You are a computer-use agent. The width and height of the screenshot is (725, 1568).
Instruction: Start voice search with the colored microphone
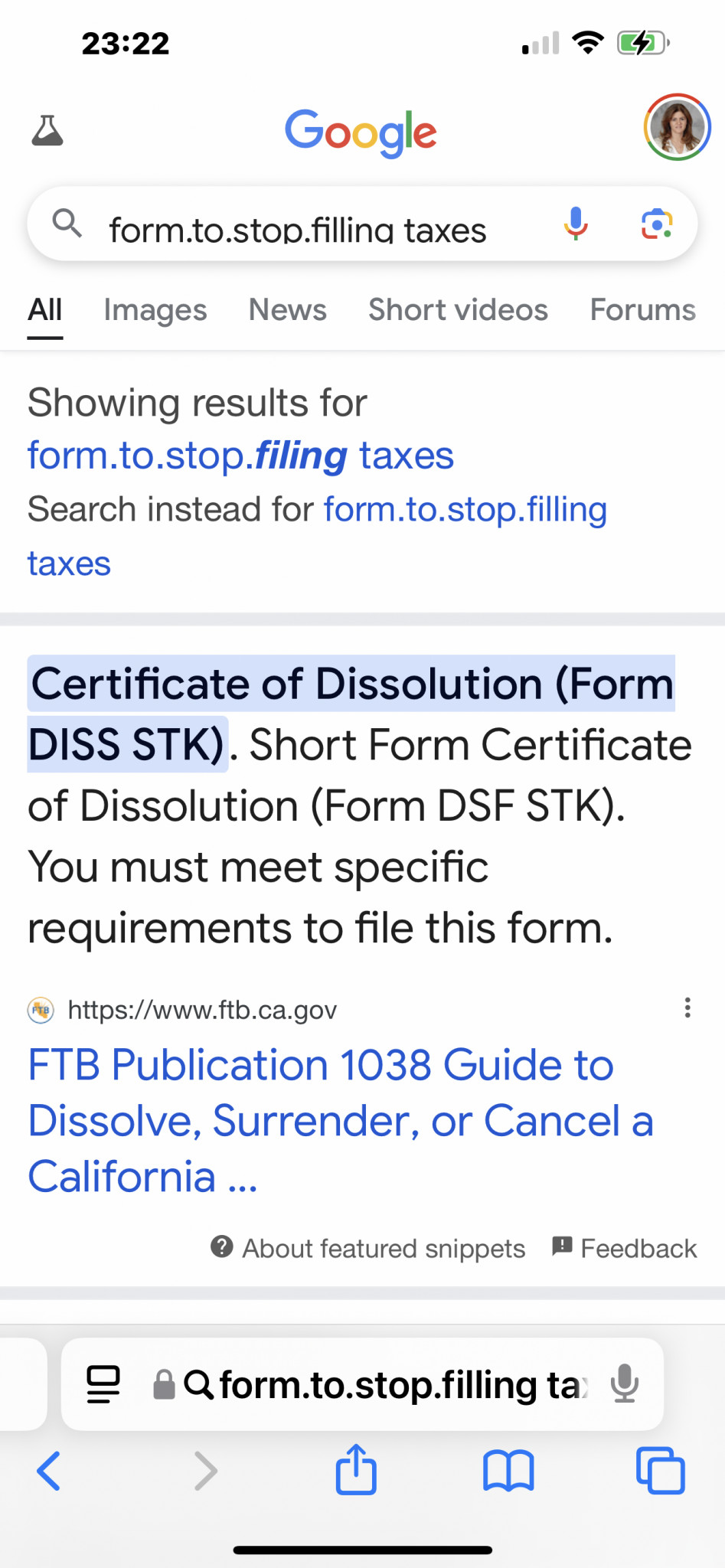click(576, 224)
